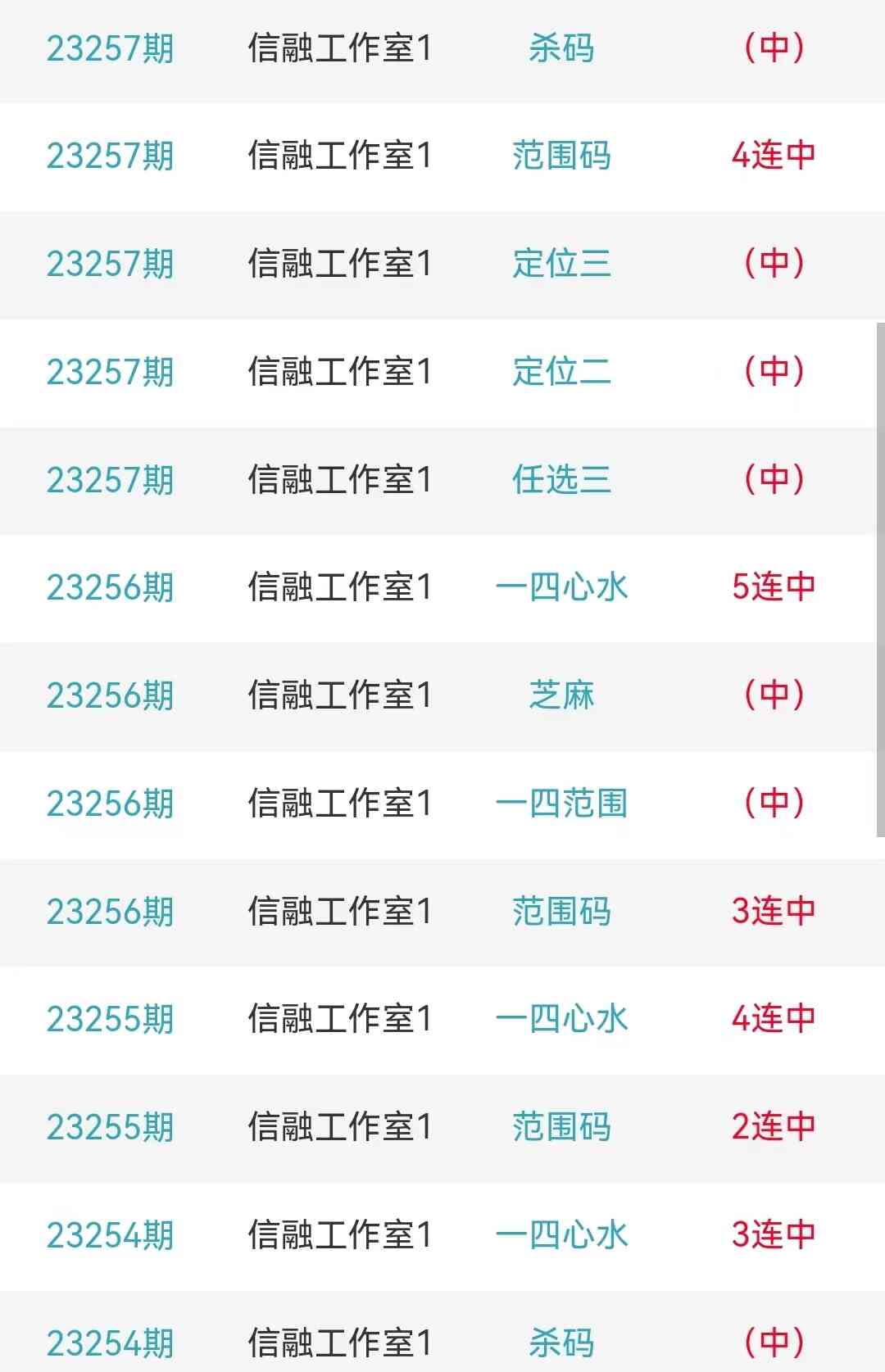
Task: View the 23257期 任选三 entry
Action: (442, 481)
